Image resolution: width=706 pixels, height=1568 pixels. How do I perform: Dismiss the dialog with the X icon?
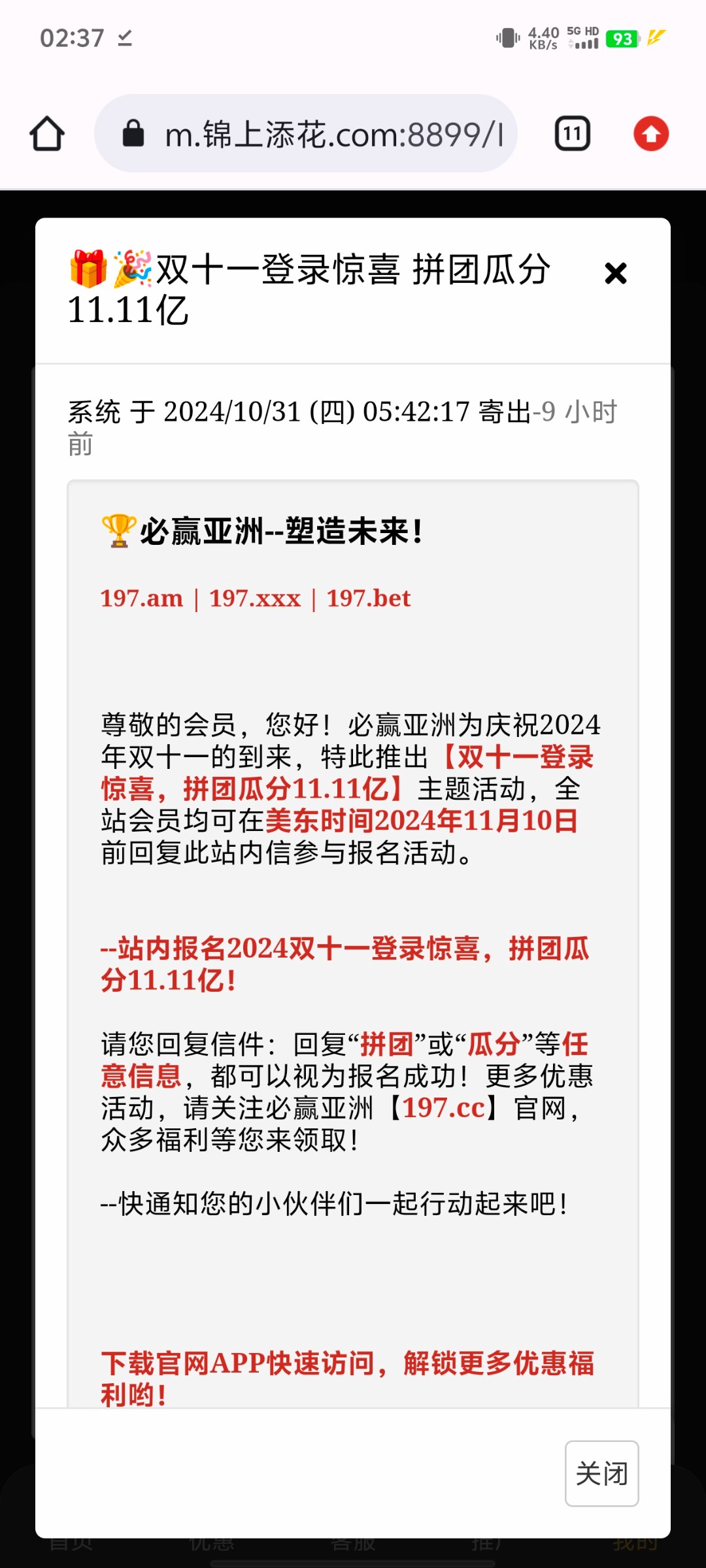(615, 273)
